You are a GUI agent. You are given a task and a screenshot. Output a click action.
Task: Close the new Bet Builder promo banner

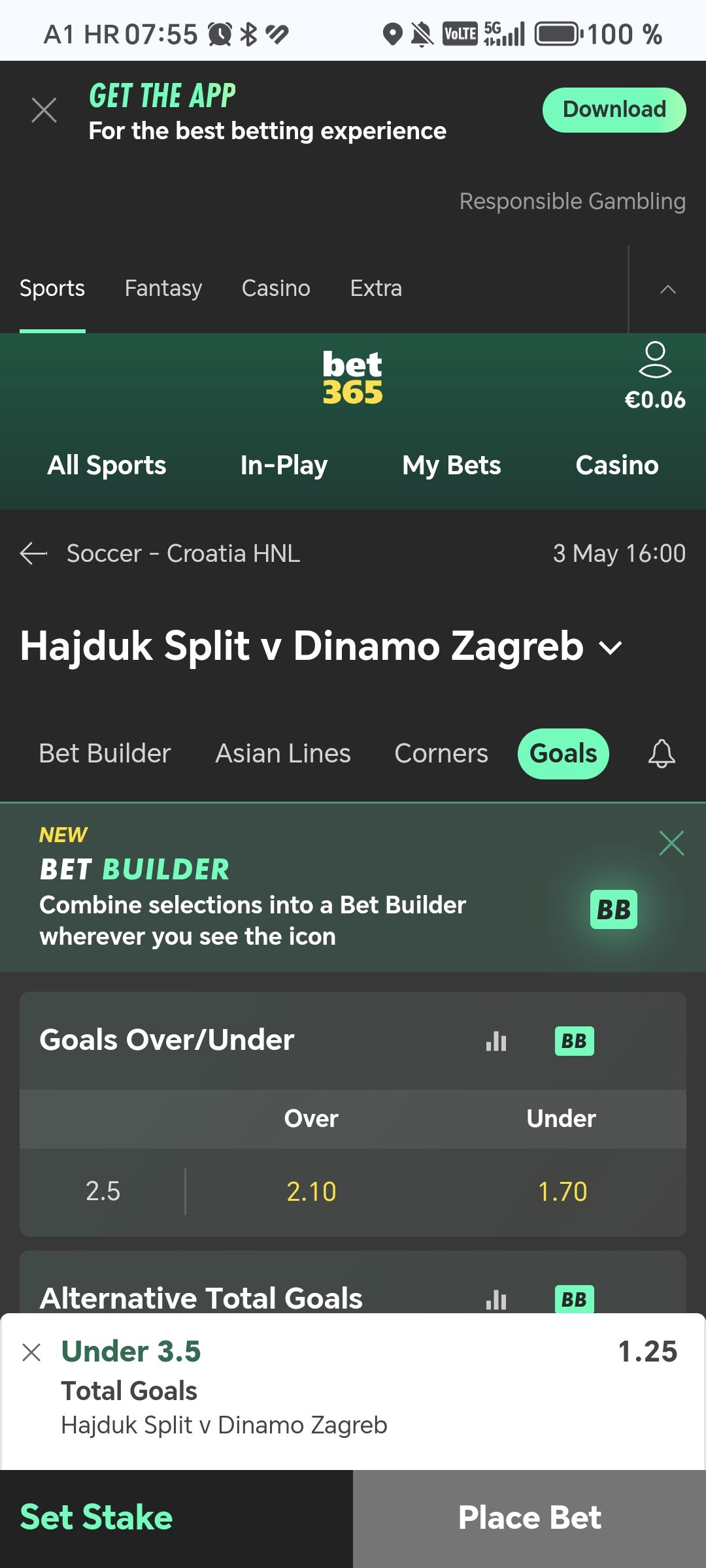click(x=671, y=843)
